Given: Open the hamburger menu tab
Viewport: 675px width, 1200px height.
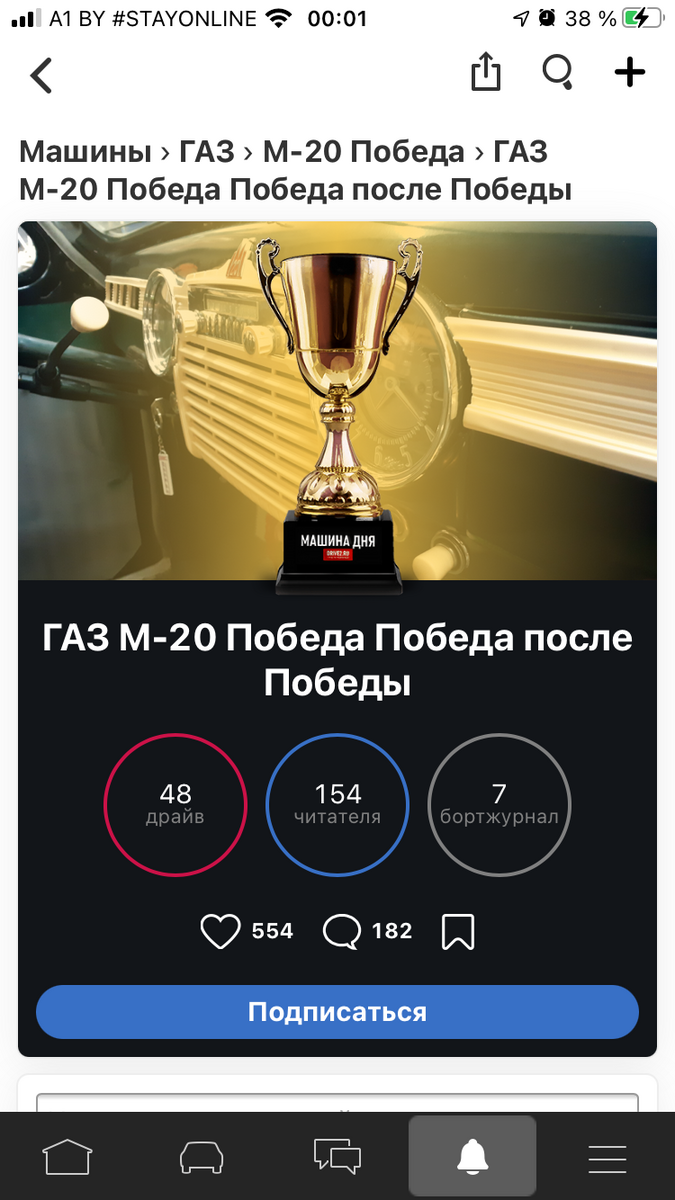Looking at the screenshot, I should (607, 1157).
